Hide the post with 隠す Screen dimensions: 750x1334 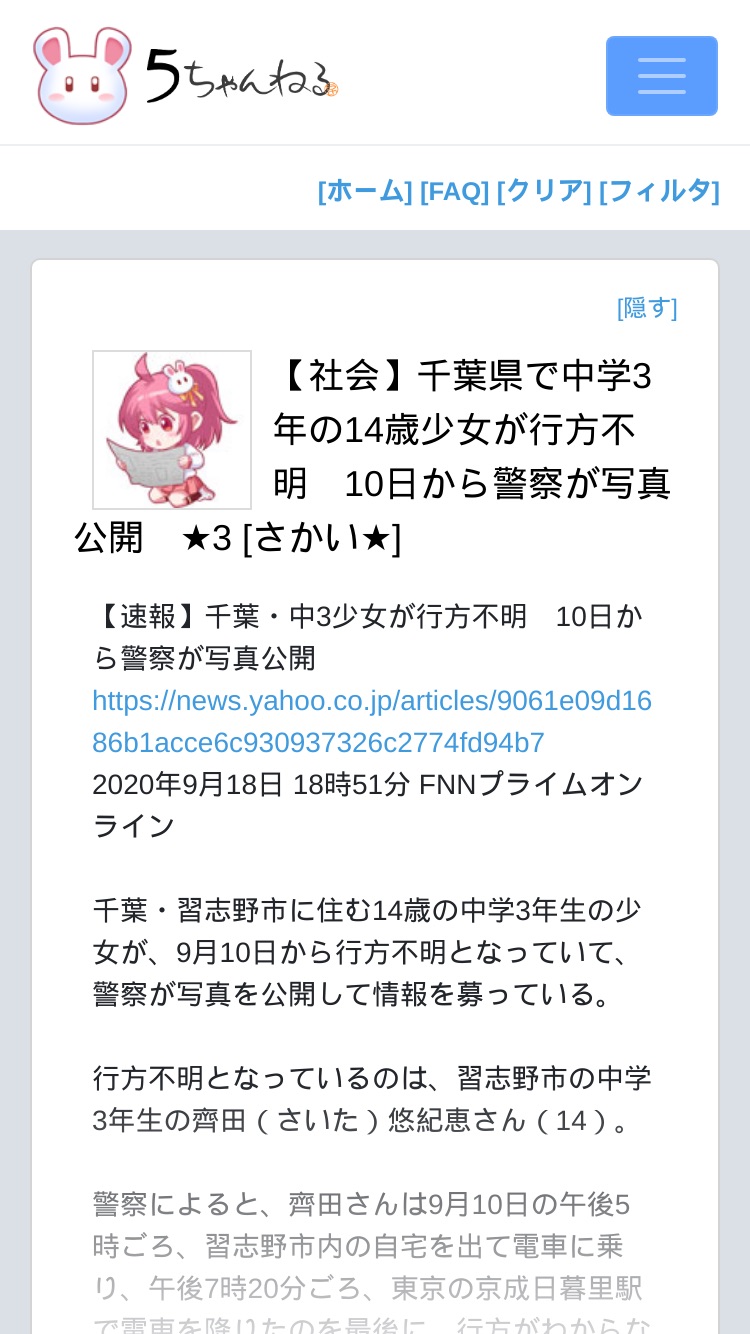click(647, 308)
